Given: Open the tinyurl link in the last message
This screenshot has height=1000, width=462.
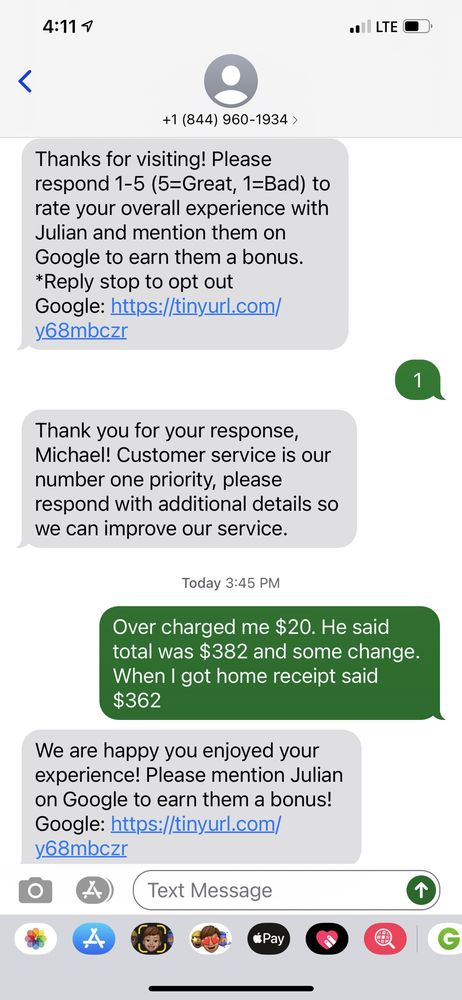Looking at the screenshot, I should (158, 835).
